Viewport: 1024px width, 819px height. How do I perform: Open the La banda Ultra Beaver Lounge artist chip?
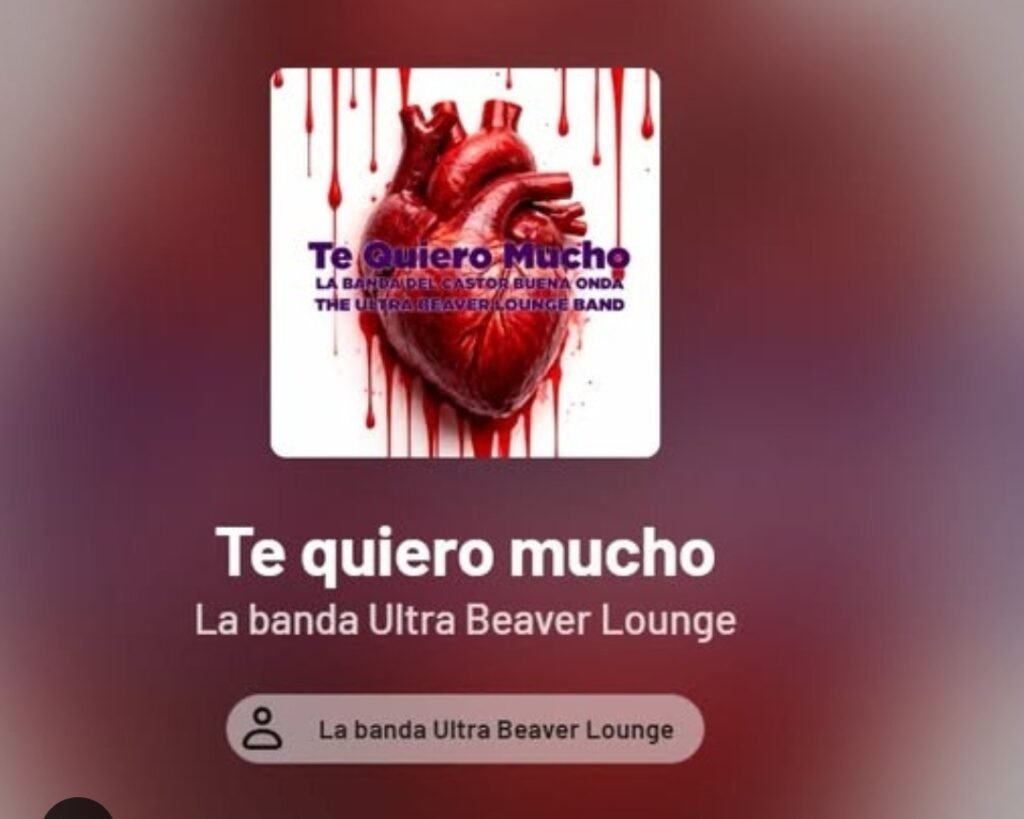point(465,729)
